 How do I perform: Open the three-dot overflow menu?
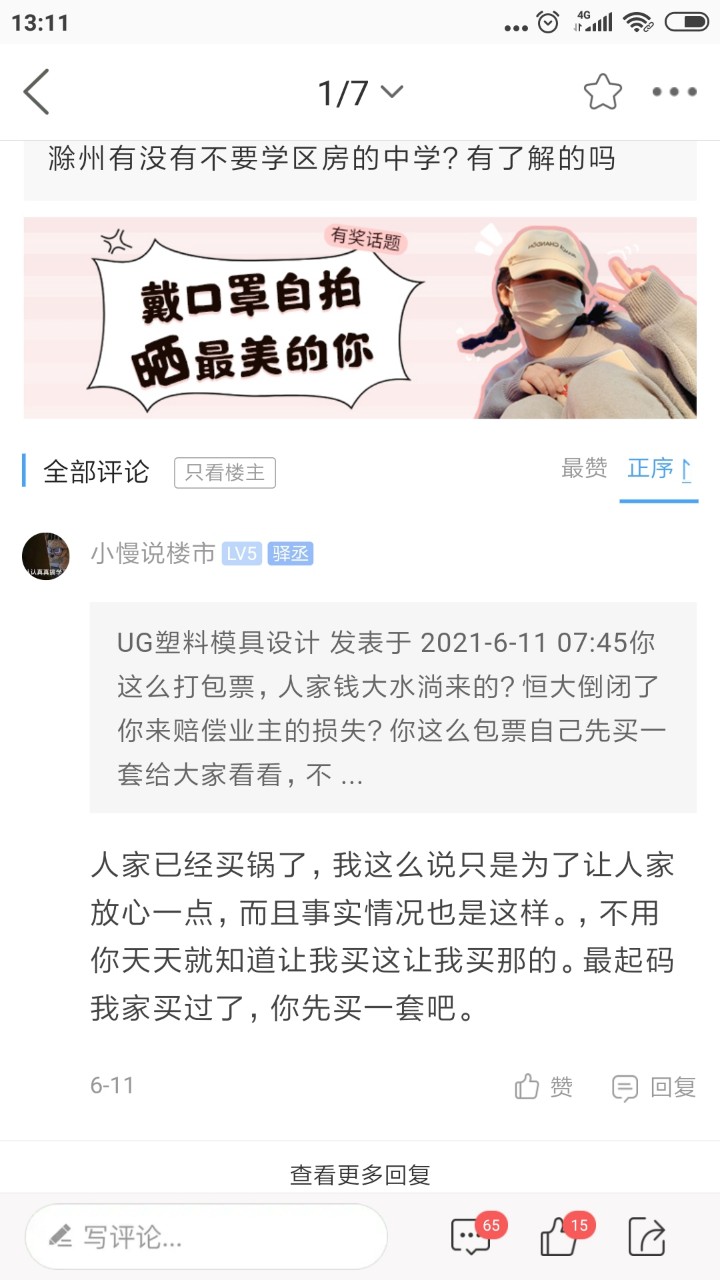[x=675, y=92]
